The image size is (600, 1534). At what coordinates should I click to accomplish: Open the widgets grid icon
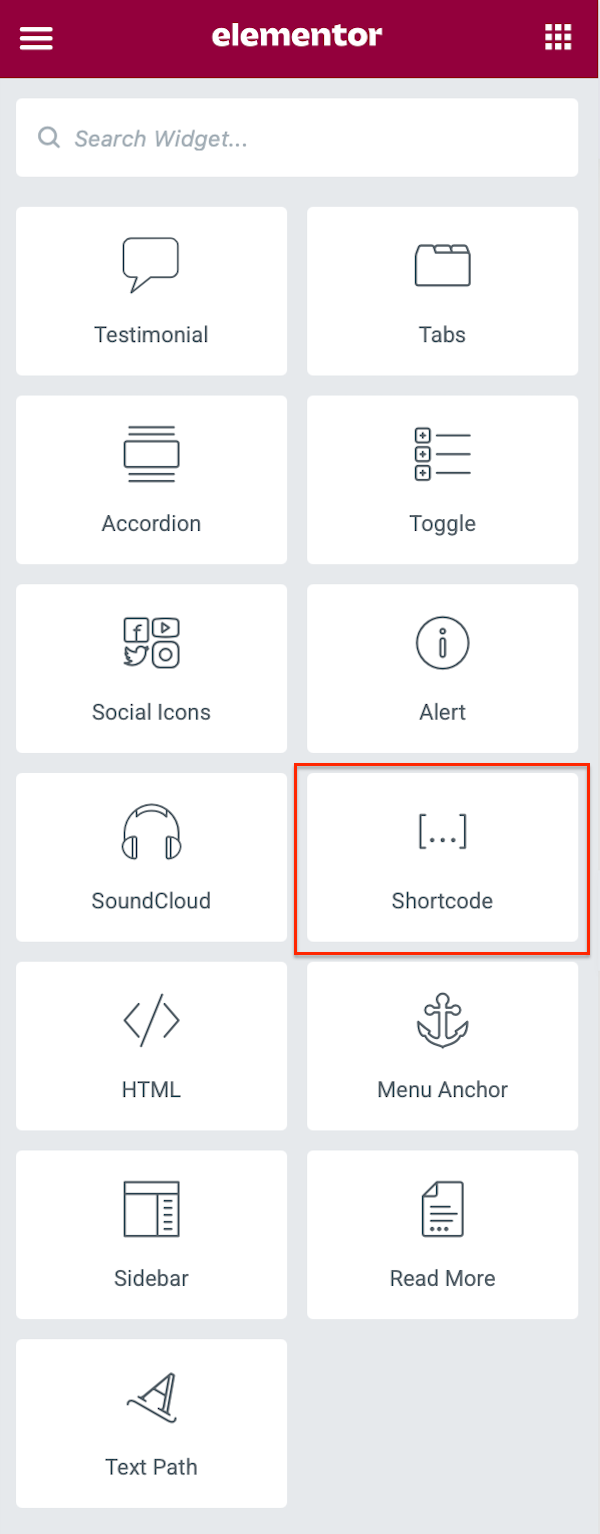(557, 38)
